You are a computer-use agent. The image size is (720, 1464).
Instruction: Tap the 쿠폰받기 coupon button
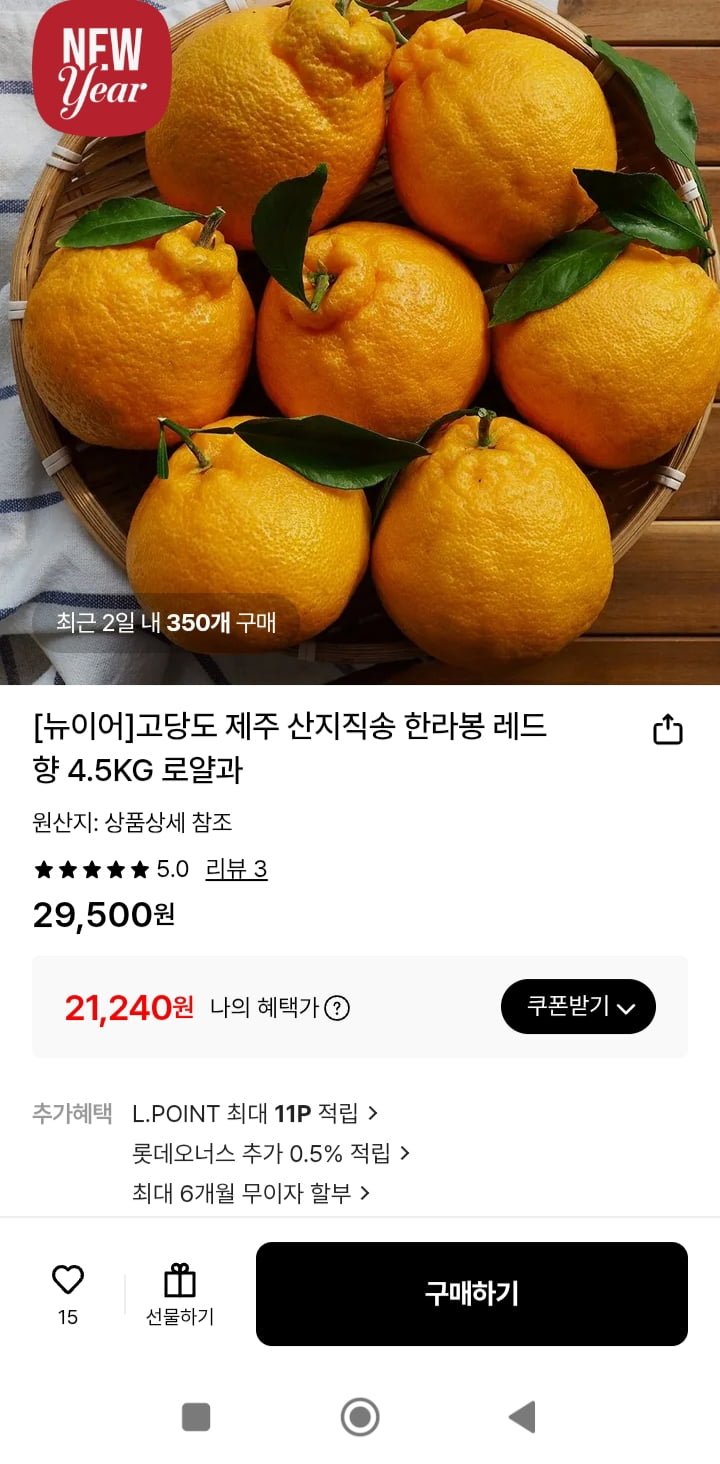point(578,1006)
